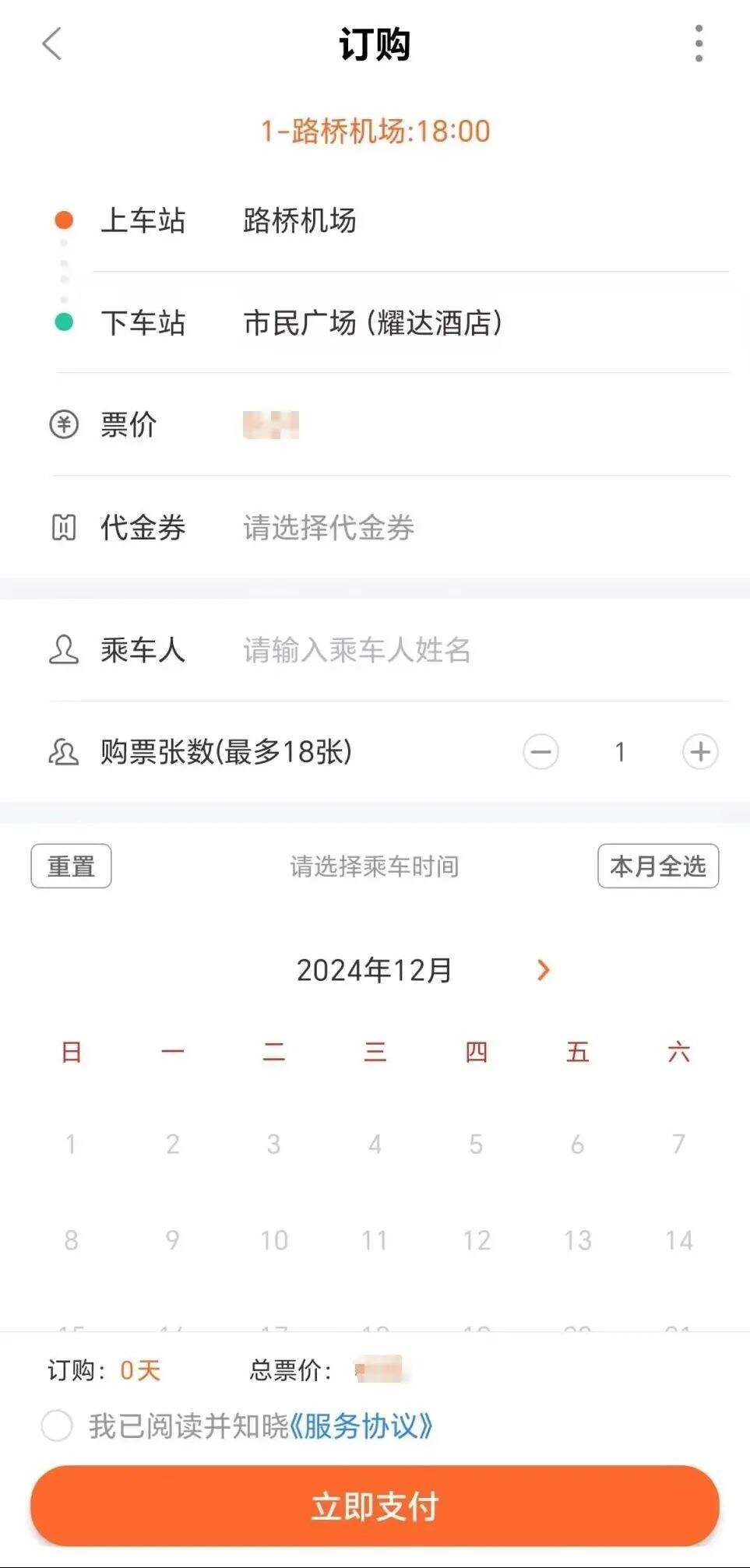
Task: Select all dates with 本月全选
Action: [x=658, y=866]
